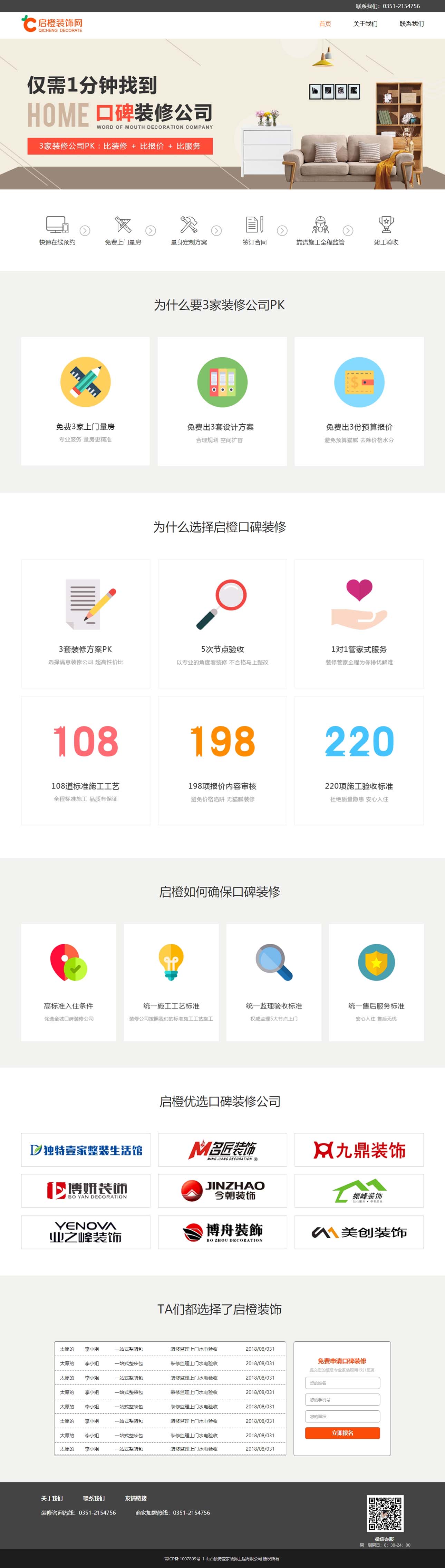Open the 首页 navigation link
The height and width of the screenshot is (1568, 445).
coord(325,24)
